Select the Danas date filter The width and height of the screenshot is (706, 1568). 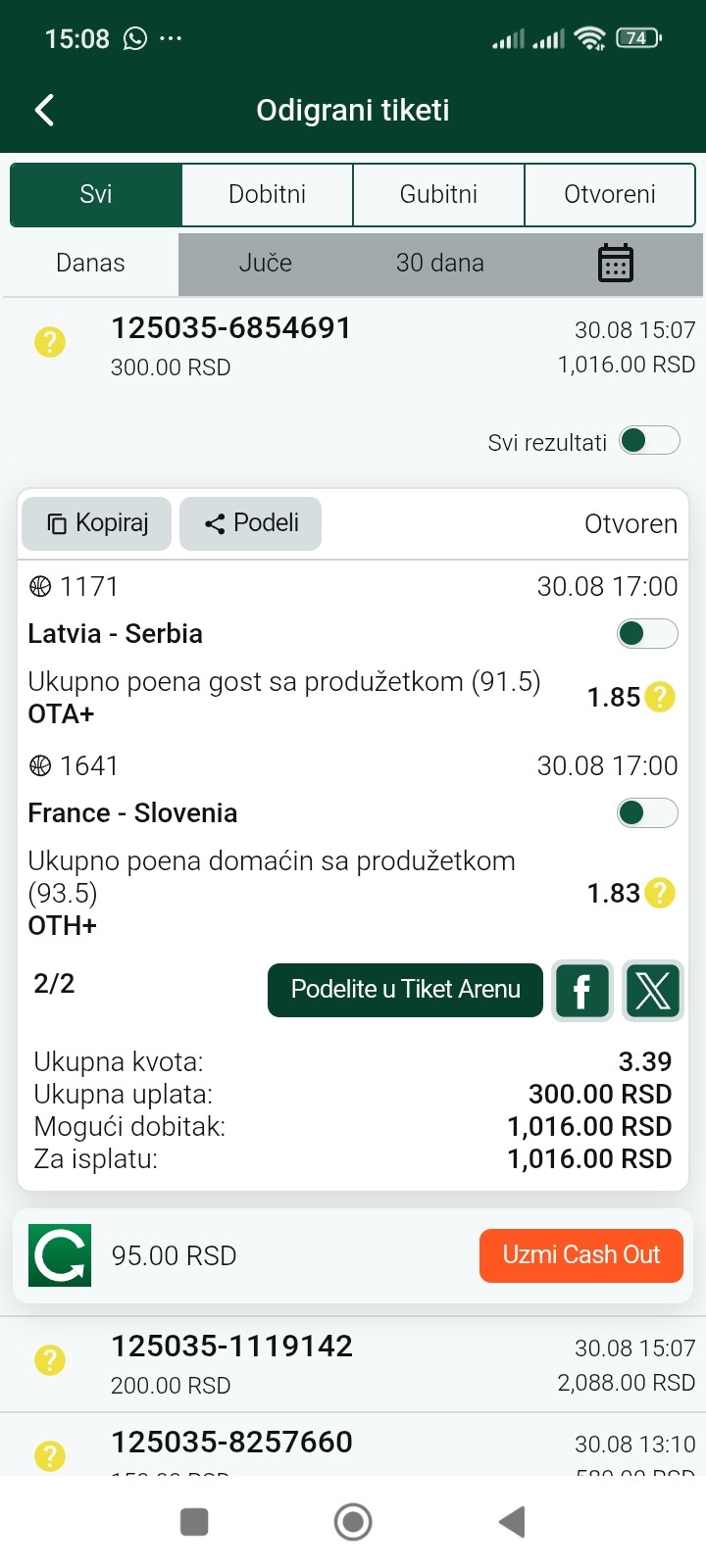(x=90, y=263)
